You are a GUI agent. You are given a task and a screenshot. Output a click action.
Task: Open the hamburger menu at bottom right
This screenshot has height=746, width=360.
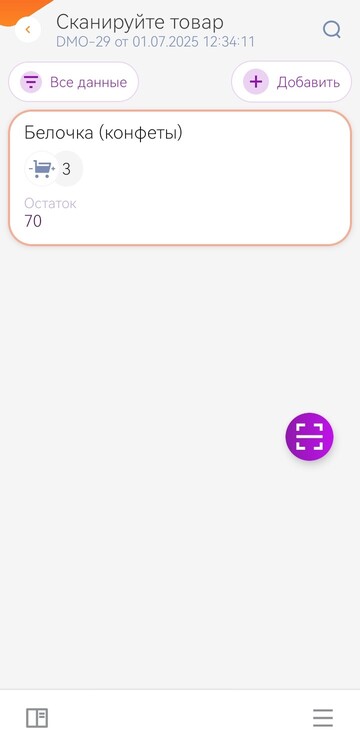[x=322, y=717]
